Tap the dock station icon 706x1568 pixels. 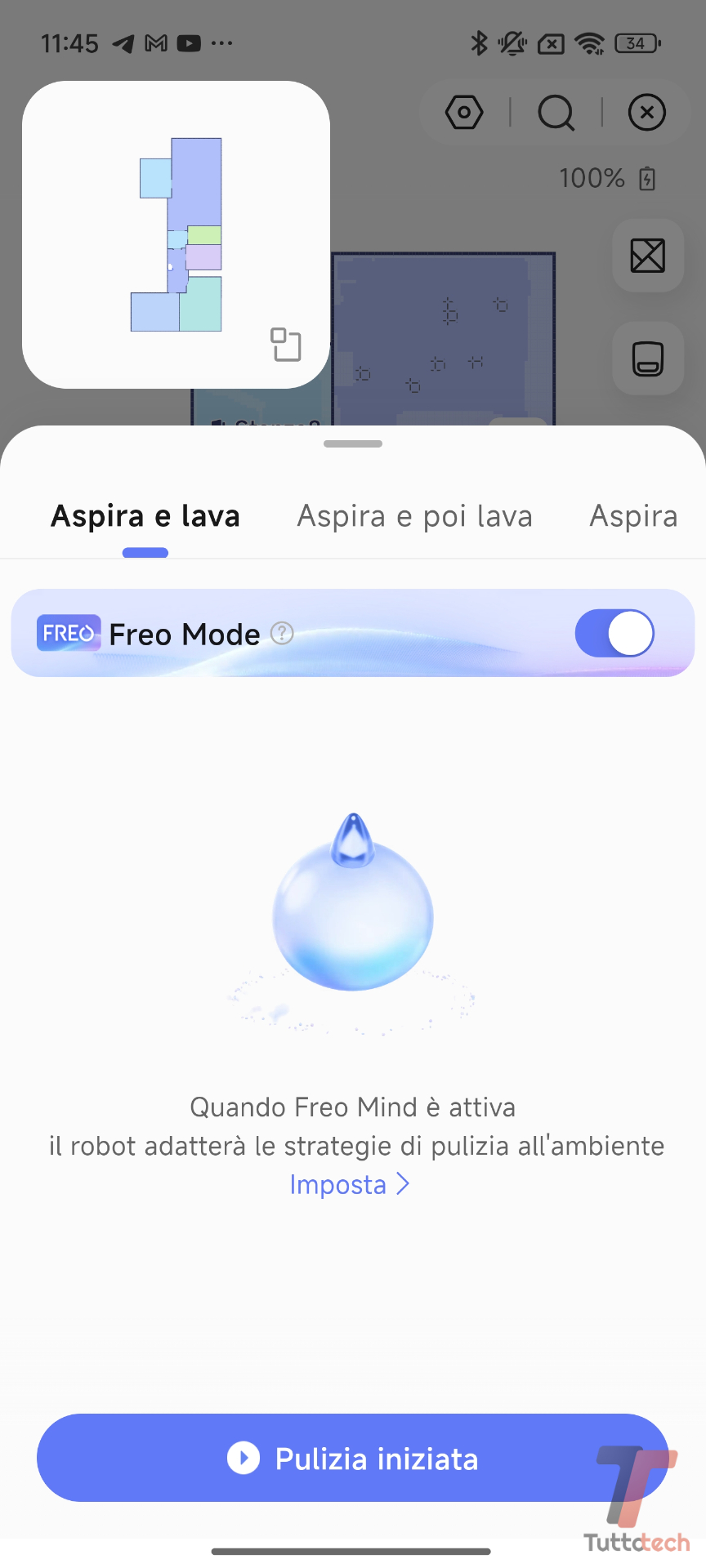pyautogui.click(x=648, y=359)
